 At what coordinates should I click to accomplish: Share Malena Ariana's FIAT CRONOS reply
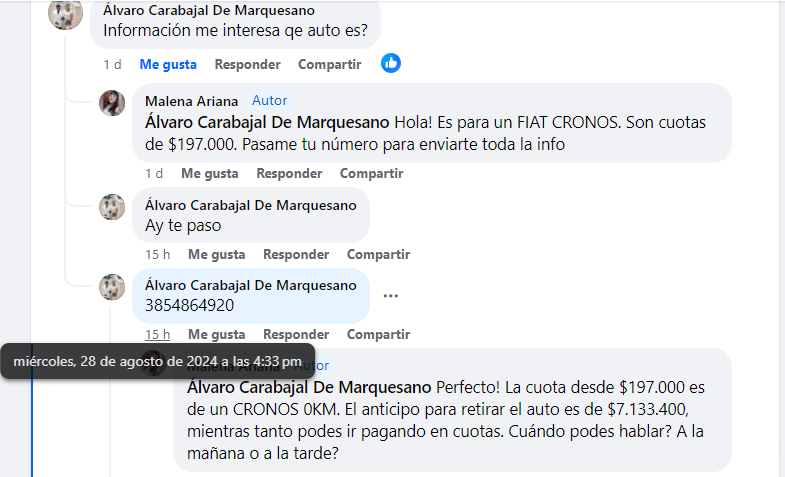coord(371,173)
